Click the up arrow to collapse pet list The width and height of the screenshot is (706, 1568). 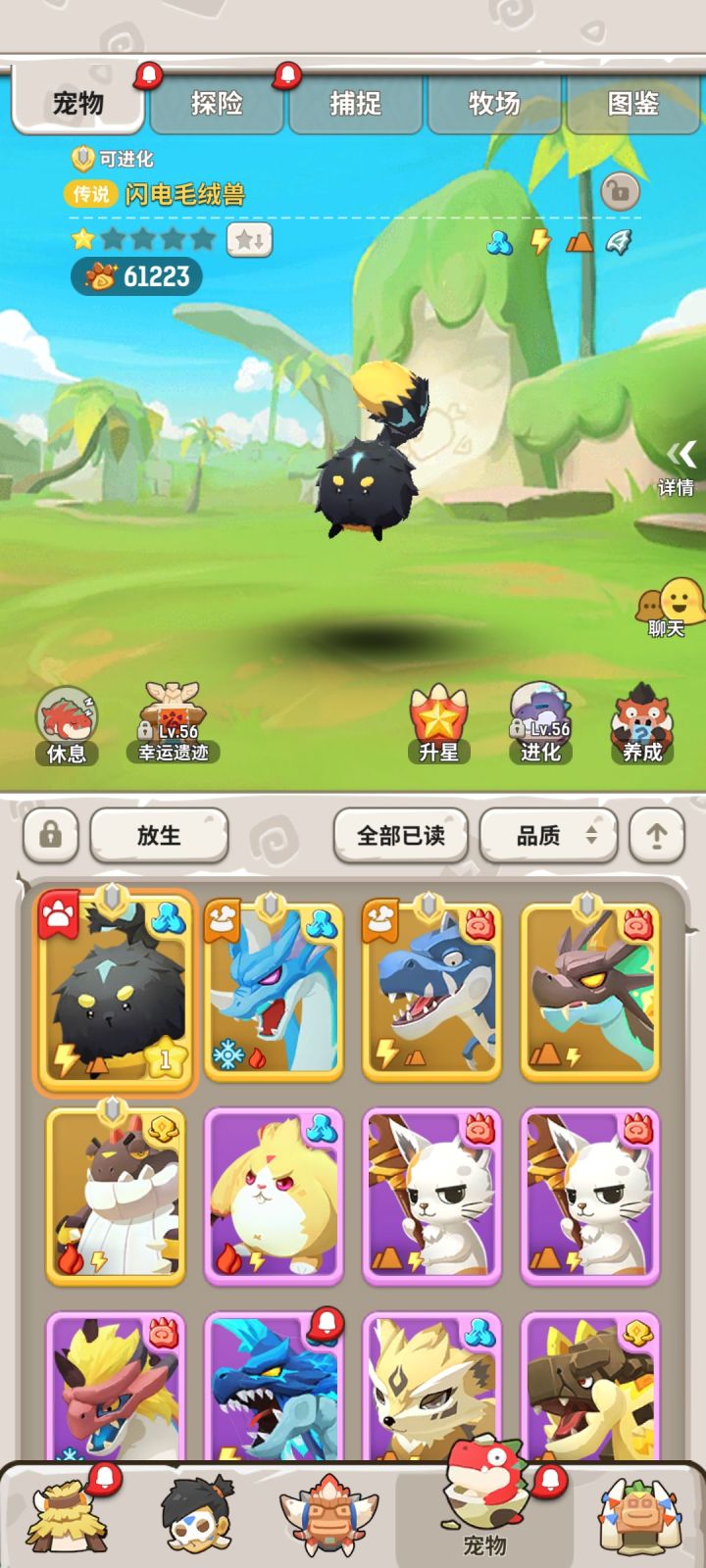click(655, 835)
